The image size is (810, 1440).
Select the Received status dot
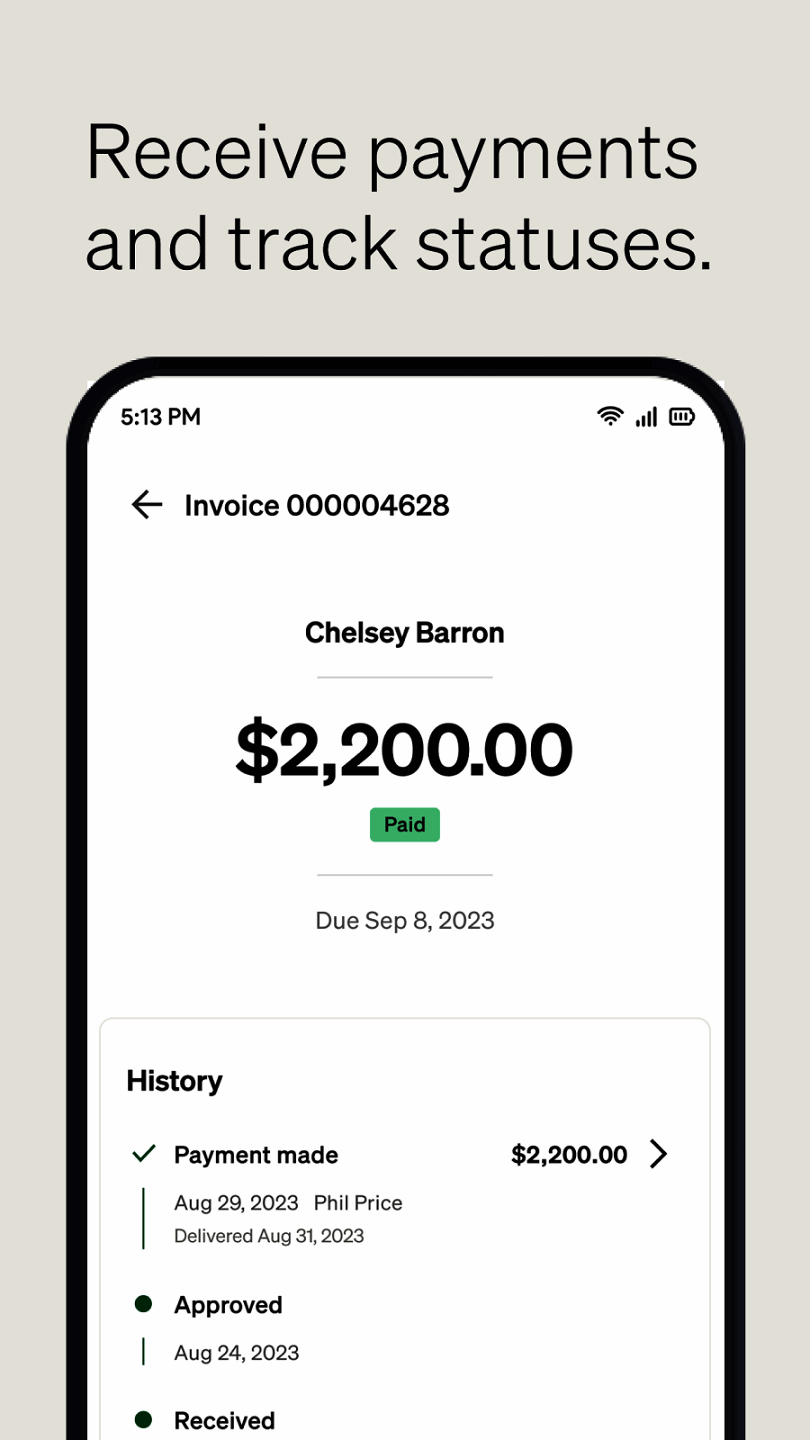click(143, 1420)
